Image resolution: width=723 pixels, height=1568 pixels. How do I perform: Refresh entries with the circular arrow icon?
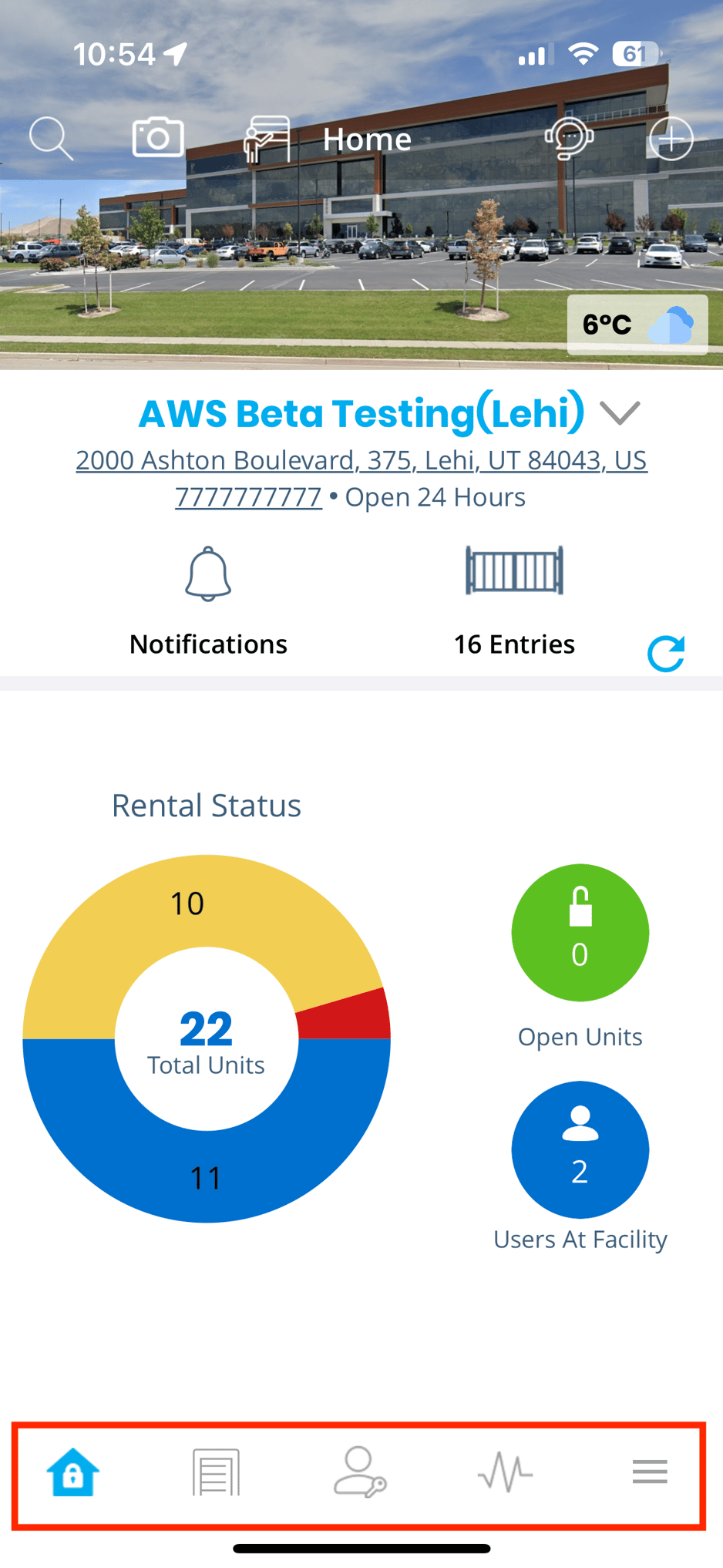coord(667,653)
